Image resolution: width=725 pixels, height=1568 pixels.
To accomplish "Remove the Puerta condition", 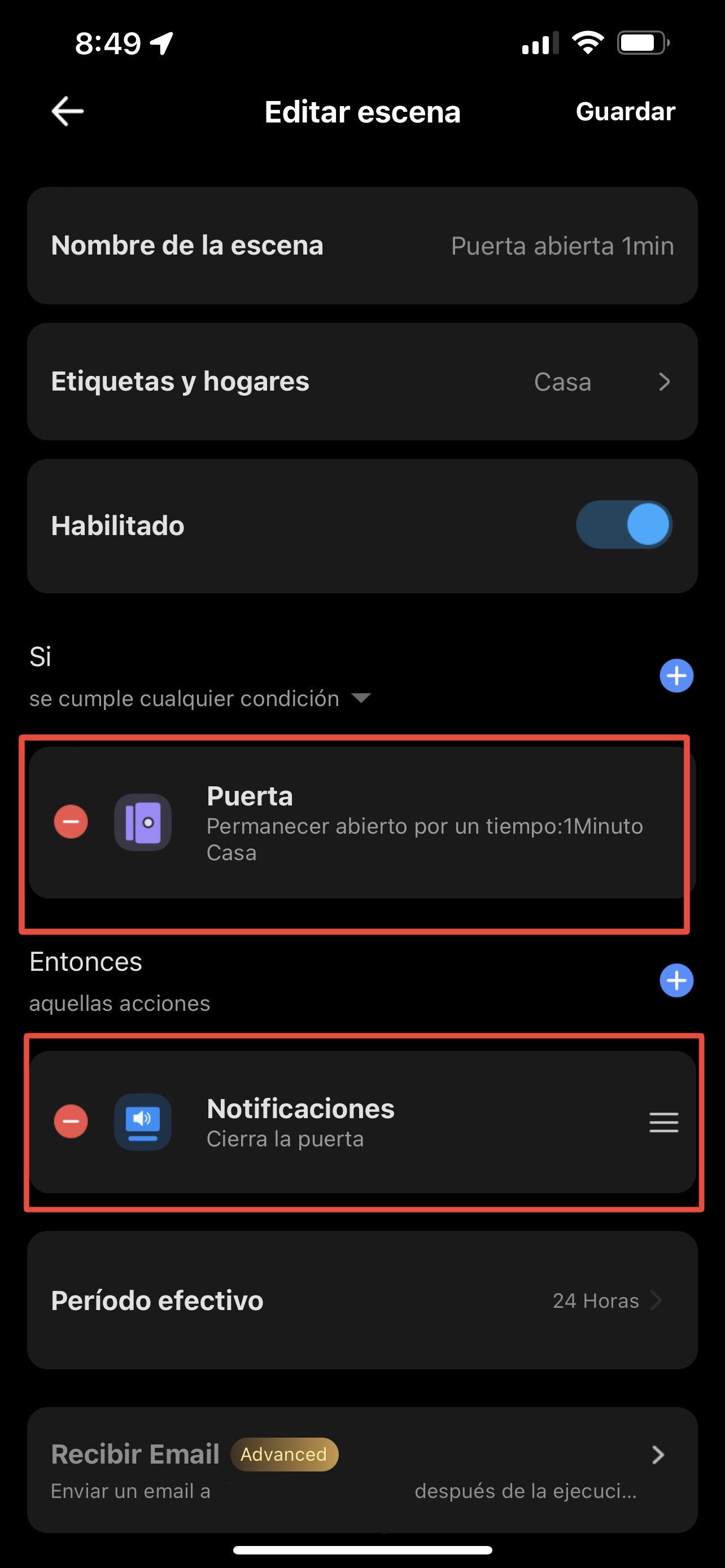I will [x=71, y=822].
